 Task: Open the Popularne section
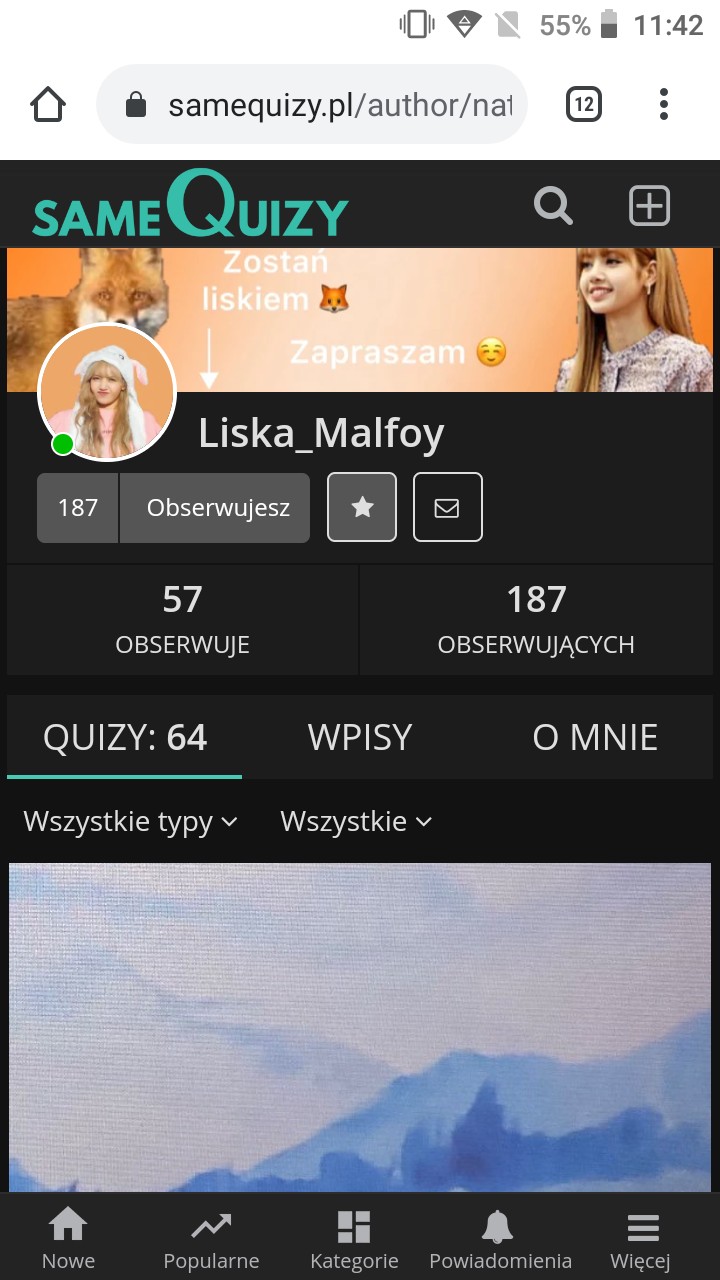coord(211,1238)
